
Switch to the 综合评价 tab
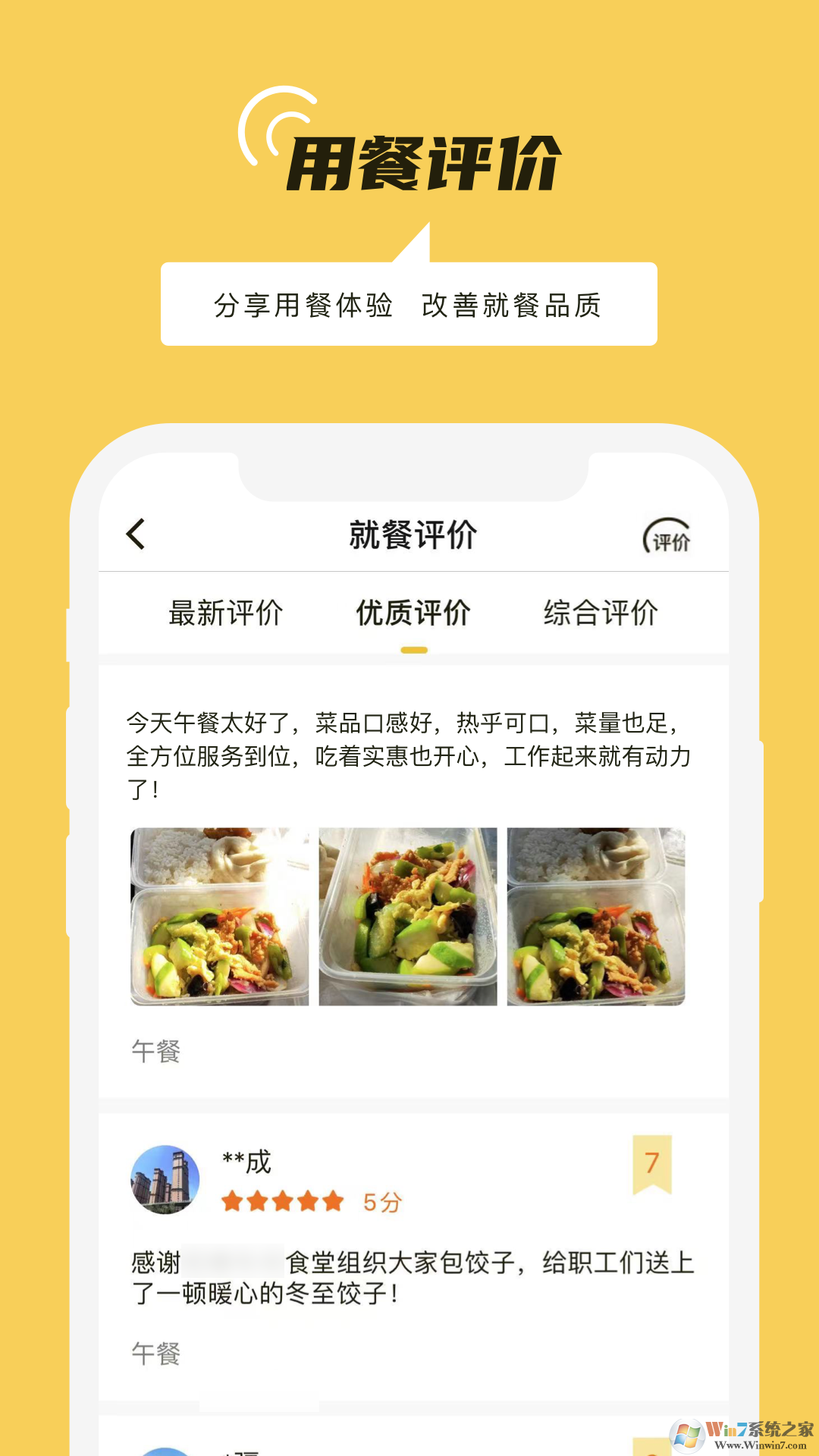[x=601, y=613]
